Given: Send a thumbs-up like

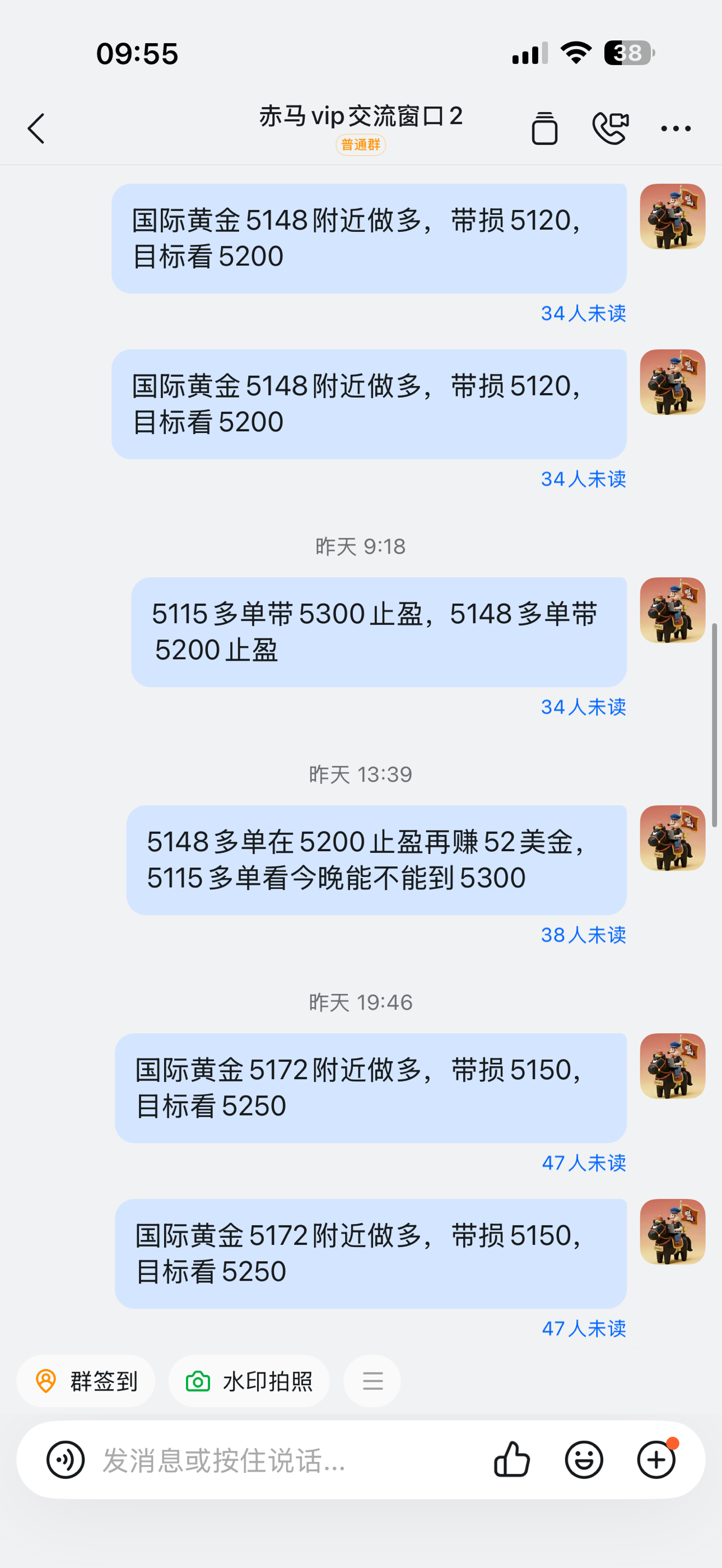Looking at the screenshot, I should 512,1460.
